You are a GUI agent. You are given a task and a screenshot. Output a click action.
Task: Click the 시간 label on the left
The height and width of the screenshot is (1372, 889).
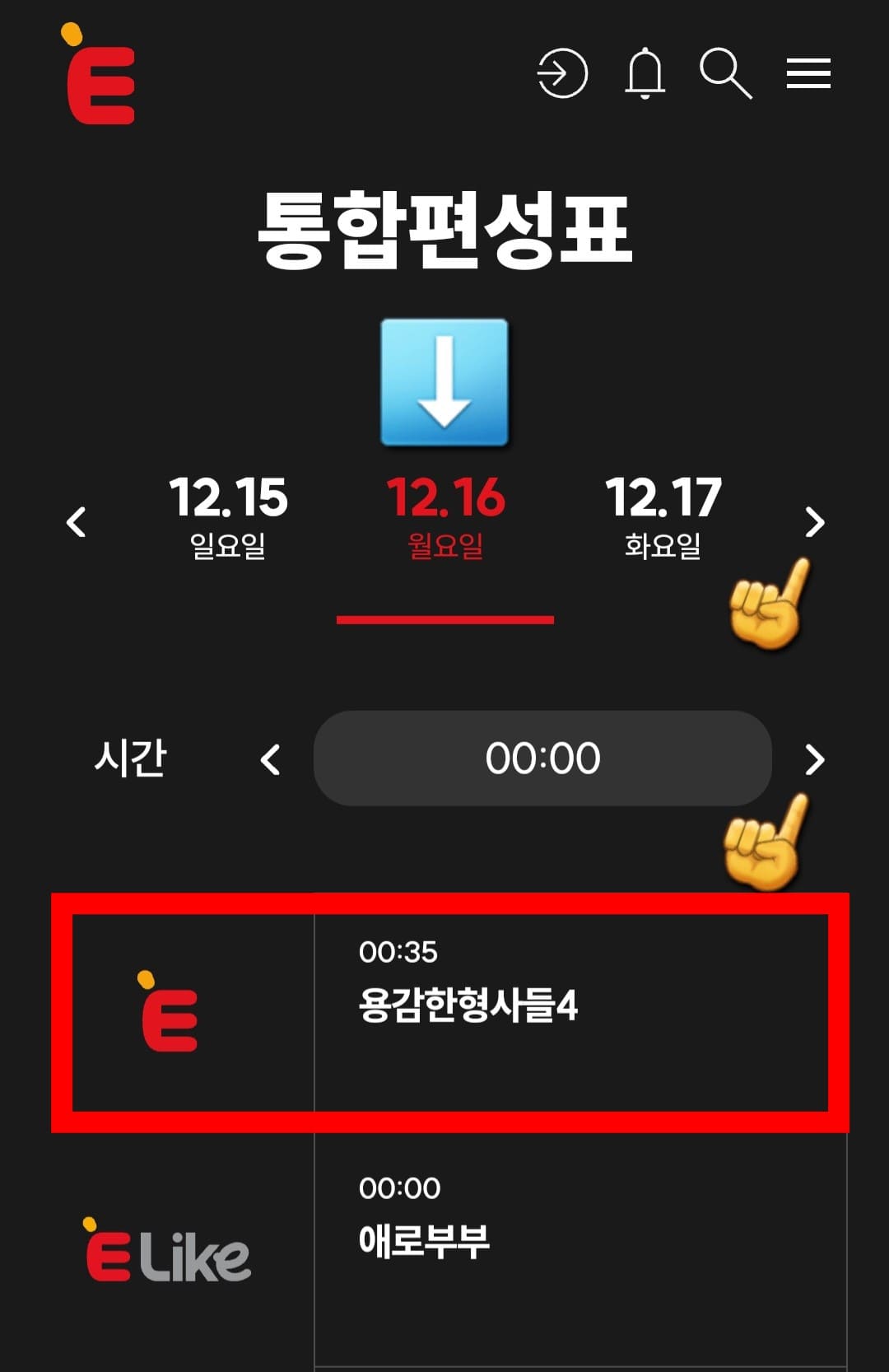(132, 759)
